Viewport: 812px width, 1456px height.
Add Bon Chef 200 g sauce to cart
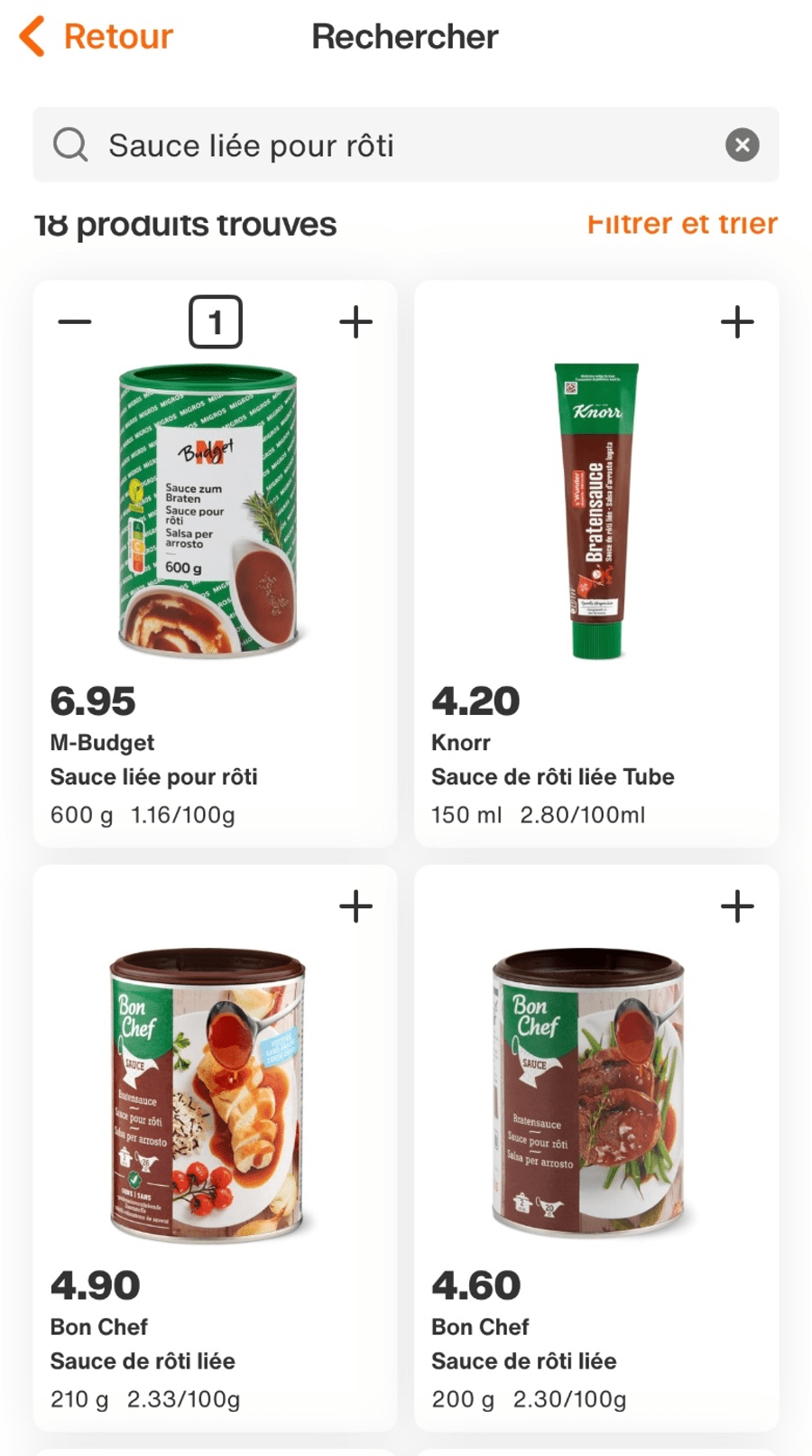737,905
